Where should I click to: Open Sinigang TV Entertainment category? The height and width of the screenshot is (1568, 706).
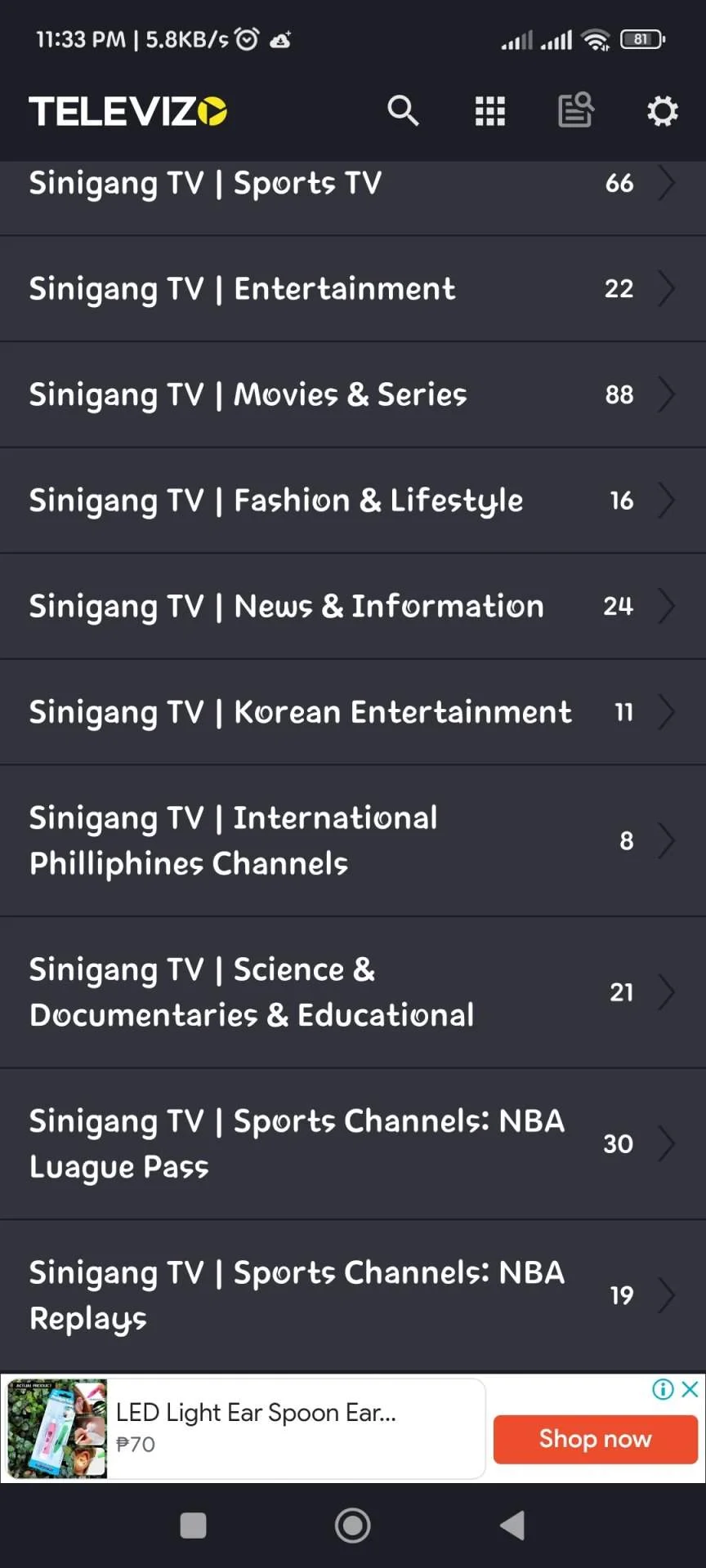click(x=353, y=289)
